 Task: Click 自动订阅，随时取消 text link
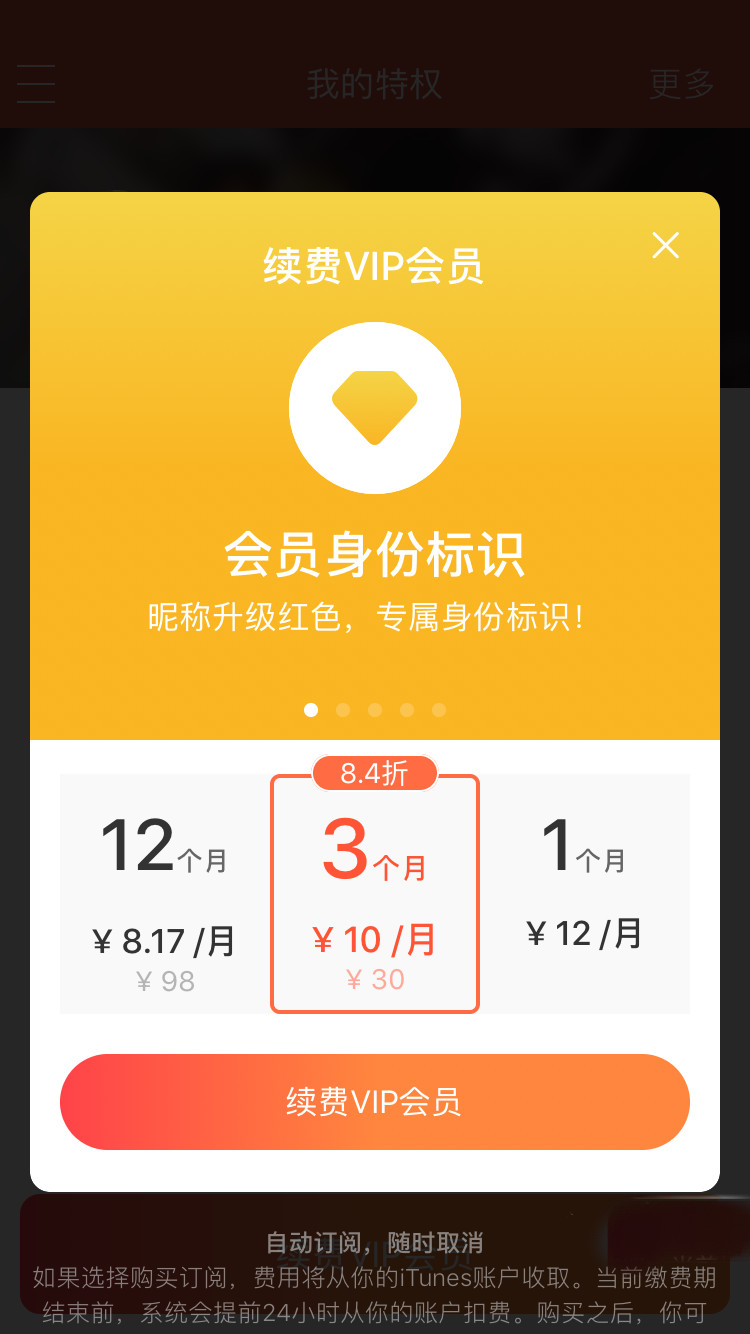pyautogui.click(x=375, y=1242)
